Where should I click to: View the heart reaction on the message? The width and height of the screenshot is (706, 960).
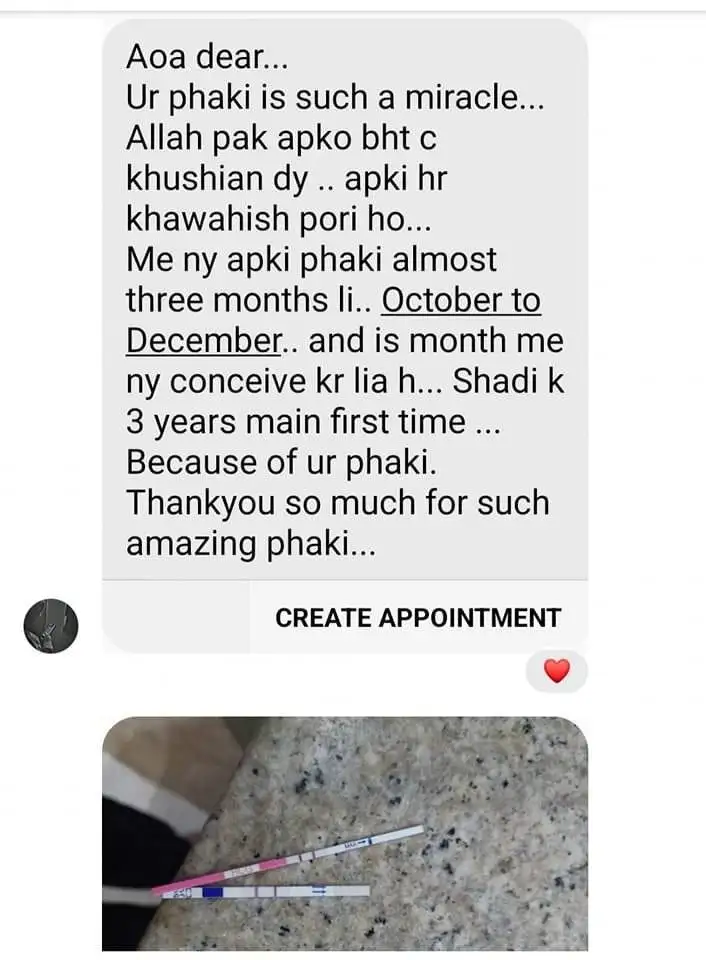pyautogui.click(x=557, y=672)
